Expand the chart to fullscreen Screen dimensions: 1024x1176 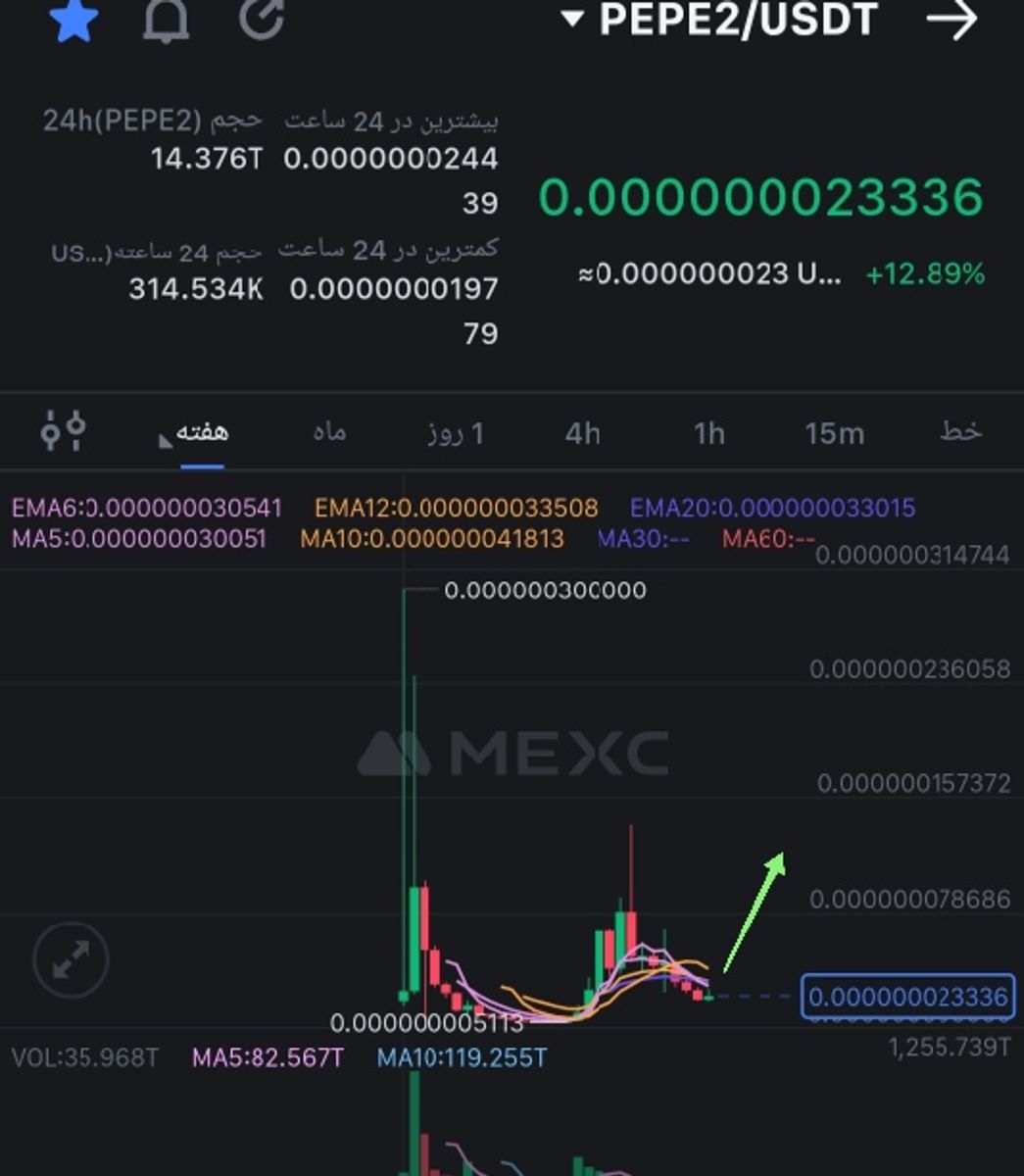coord(71,959)
